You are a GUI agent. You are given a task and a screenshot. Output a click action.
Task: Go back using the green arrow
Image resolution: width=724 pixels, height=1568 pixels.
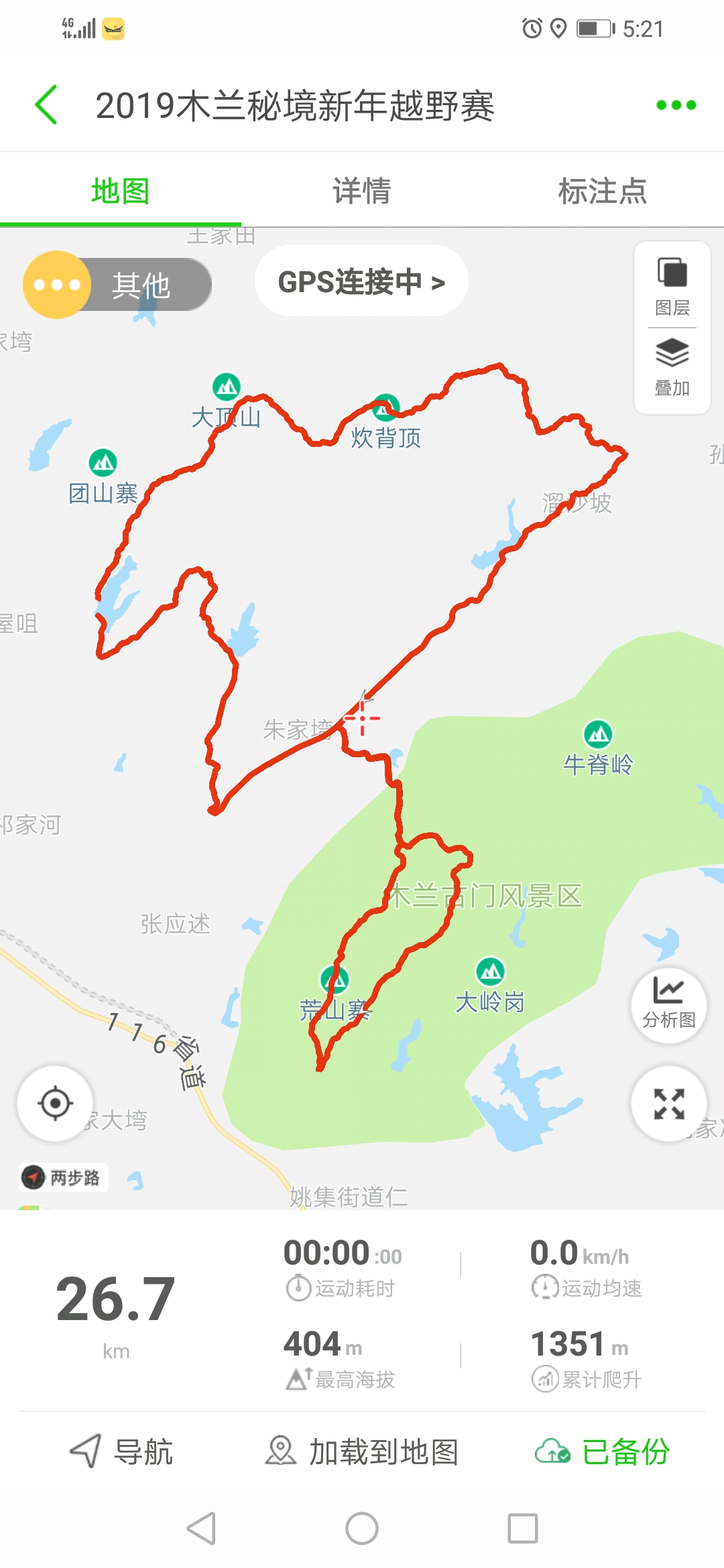46,105
